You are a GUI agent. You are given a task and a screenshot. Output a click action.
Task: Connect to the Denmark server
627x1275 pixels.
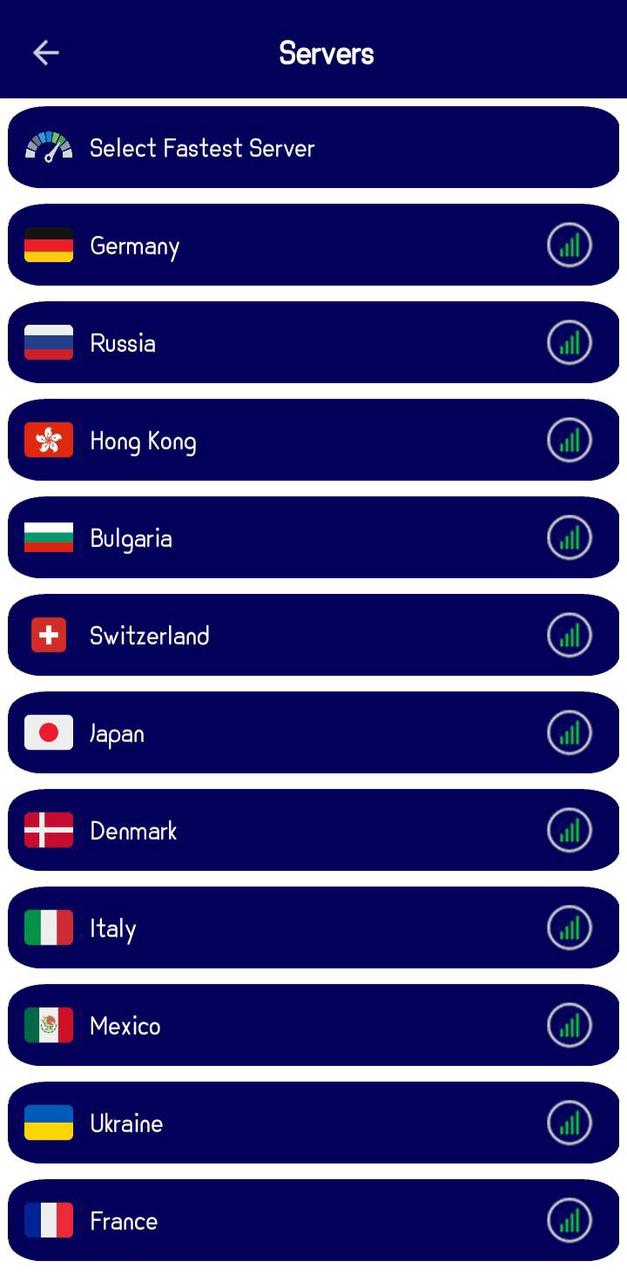click(313, 830)
